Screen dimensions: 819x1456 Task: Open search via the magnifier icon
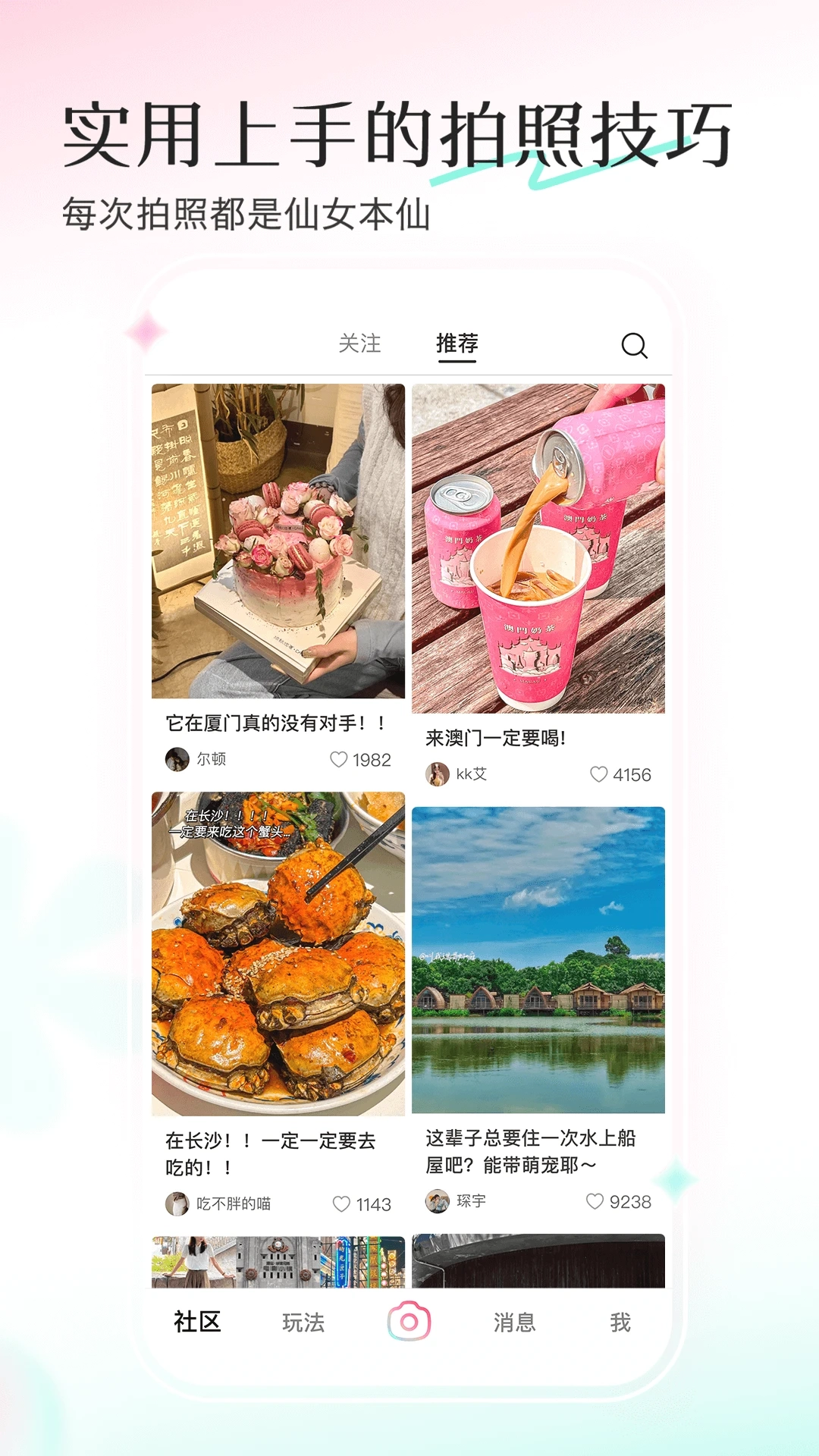pyautogui.click(x=635, y=347)
